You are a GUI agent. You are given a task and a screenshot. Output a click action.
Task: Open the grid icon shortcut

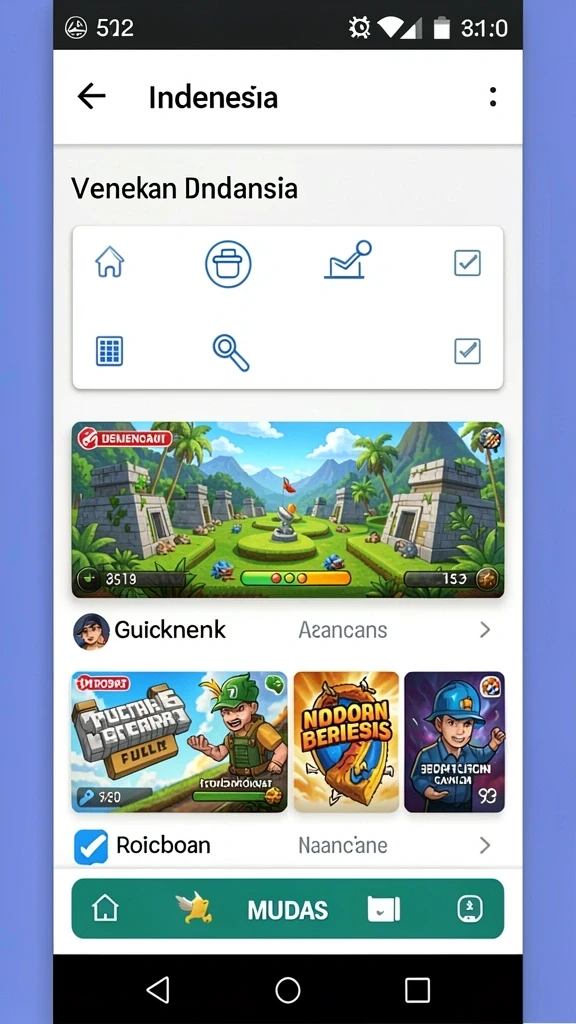[x=109, y=351]
